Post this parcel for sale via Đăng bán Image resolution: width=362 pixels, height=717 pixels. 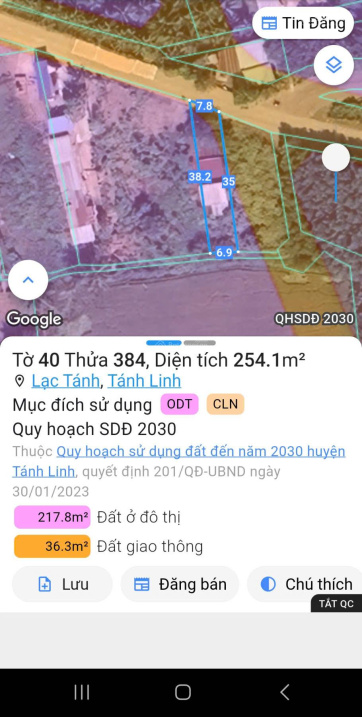180,584
